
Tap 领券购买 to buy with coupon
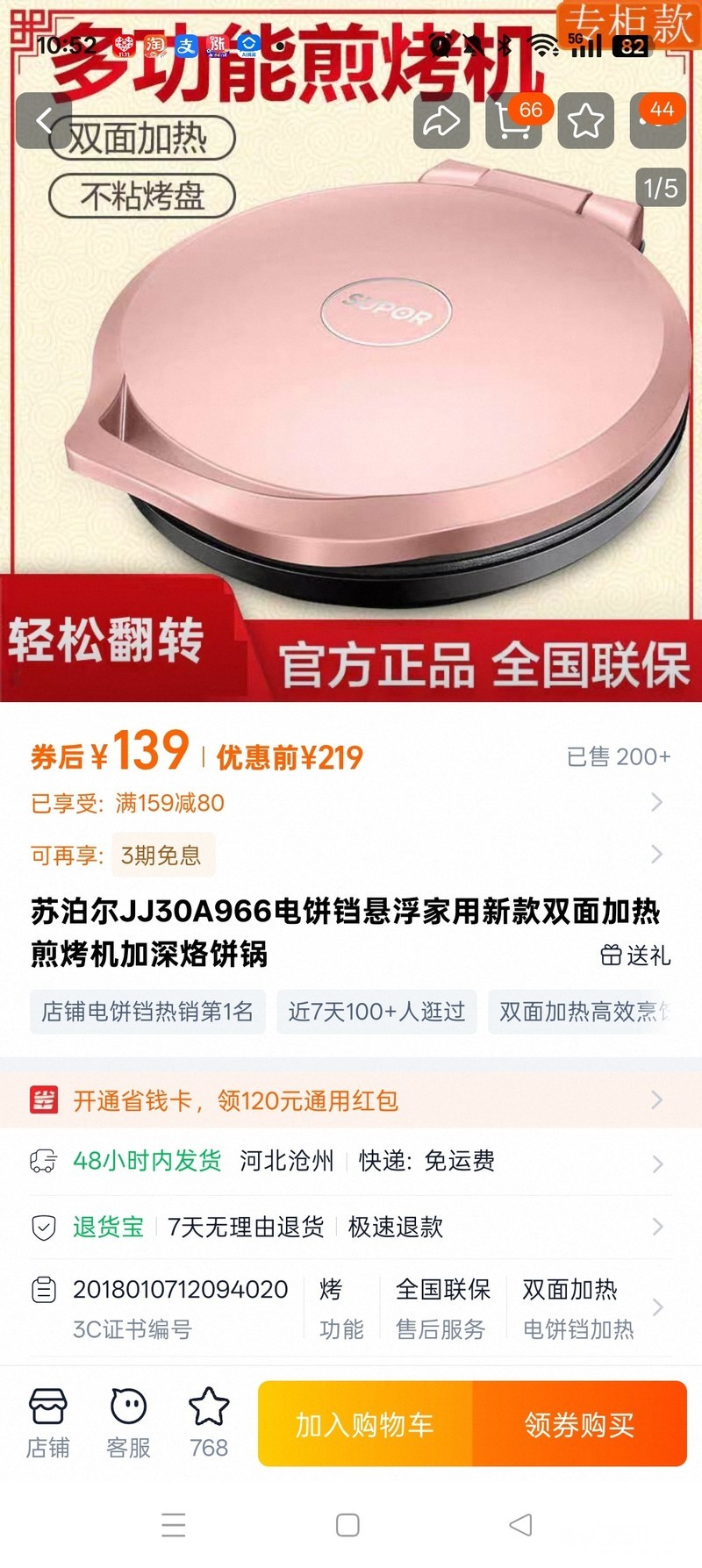click(579, 1425)
